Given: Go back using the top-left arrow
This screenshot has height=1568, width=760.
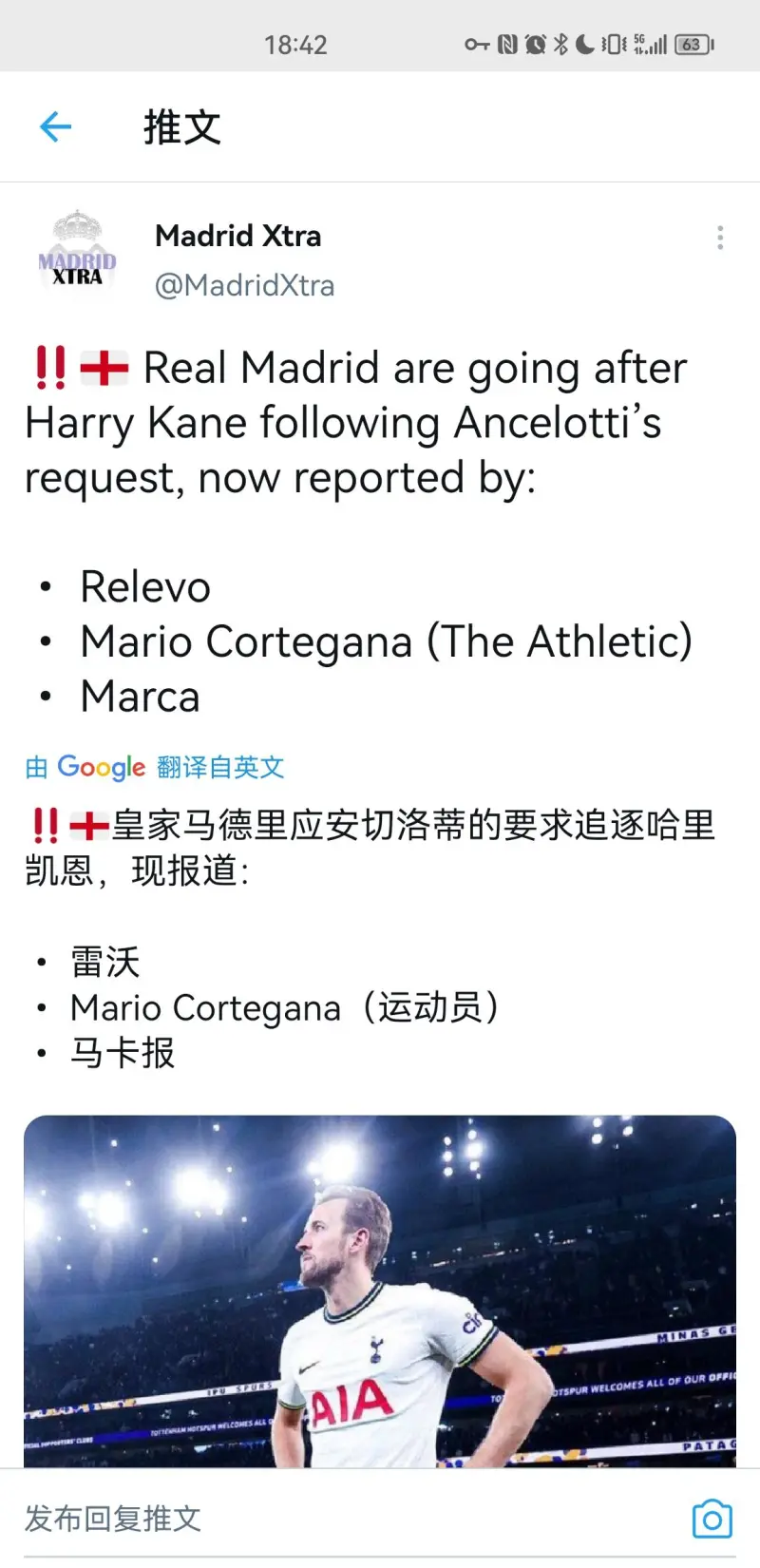Looking at the screenshot, I should pyautogui.click(x=55, y=126).
